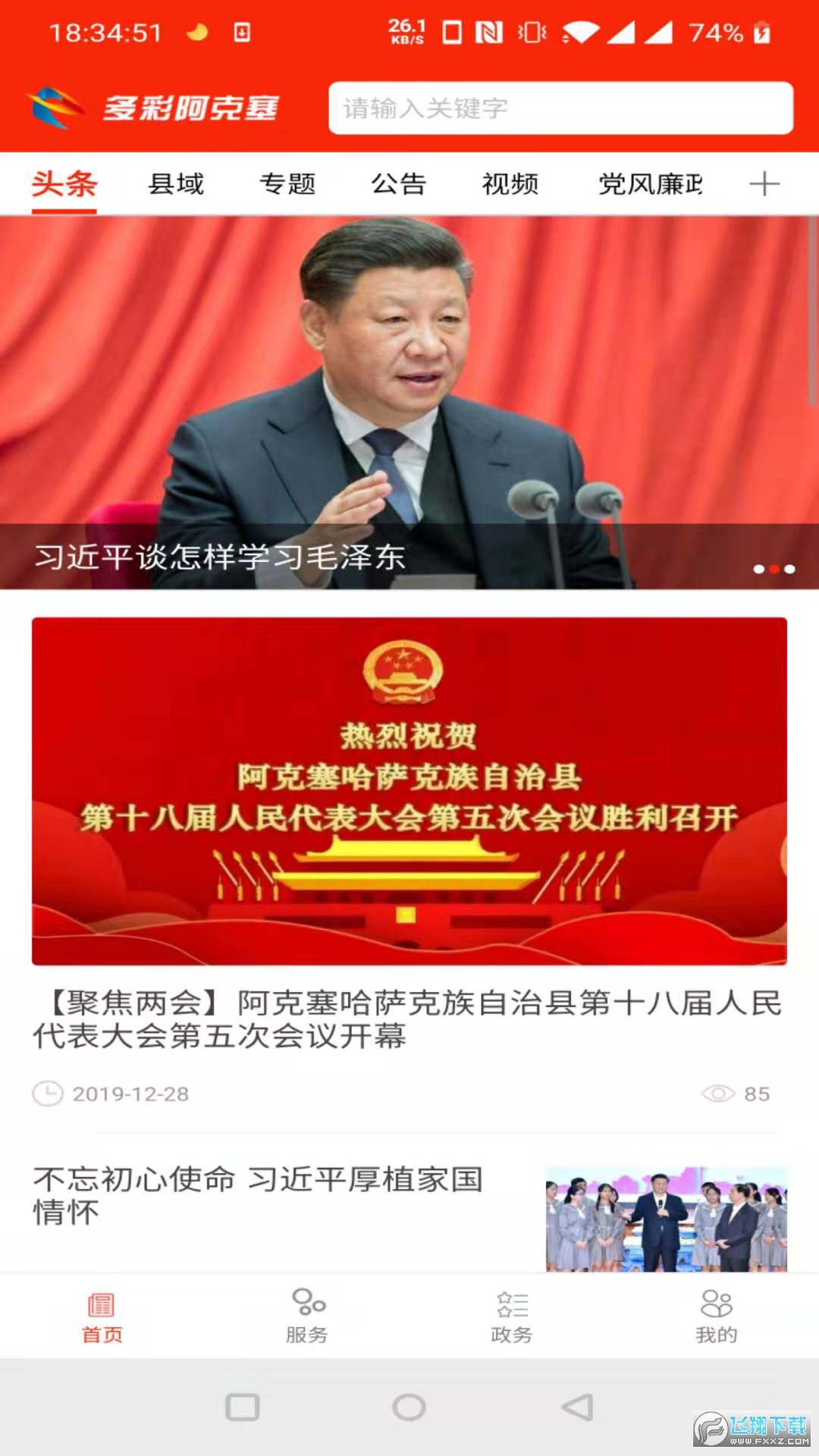The image size is (819, 1456).
Task: Open the 政务 section
Action: (510, 1319)
